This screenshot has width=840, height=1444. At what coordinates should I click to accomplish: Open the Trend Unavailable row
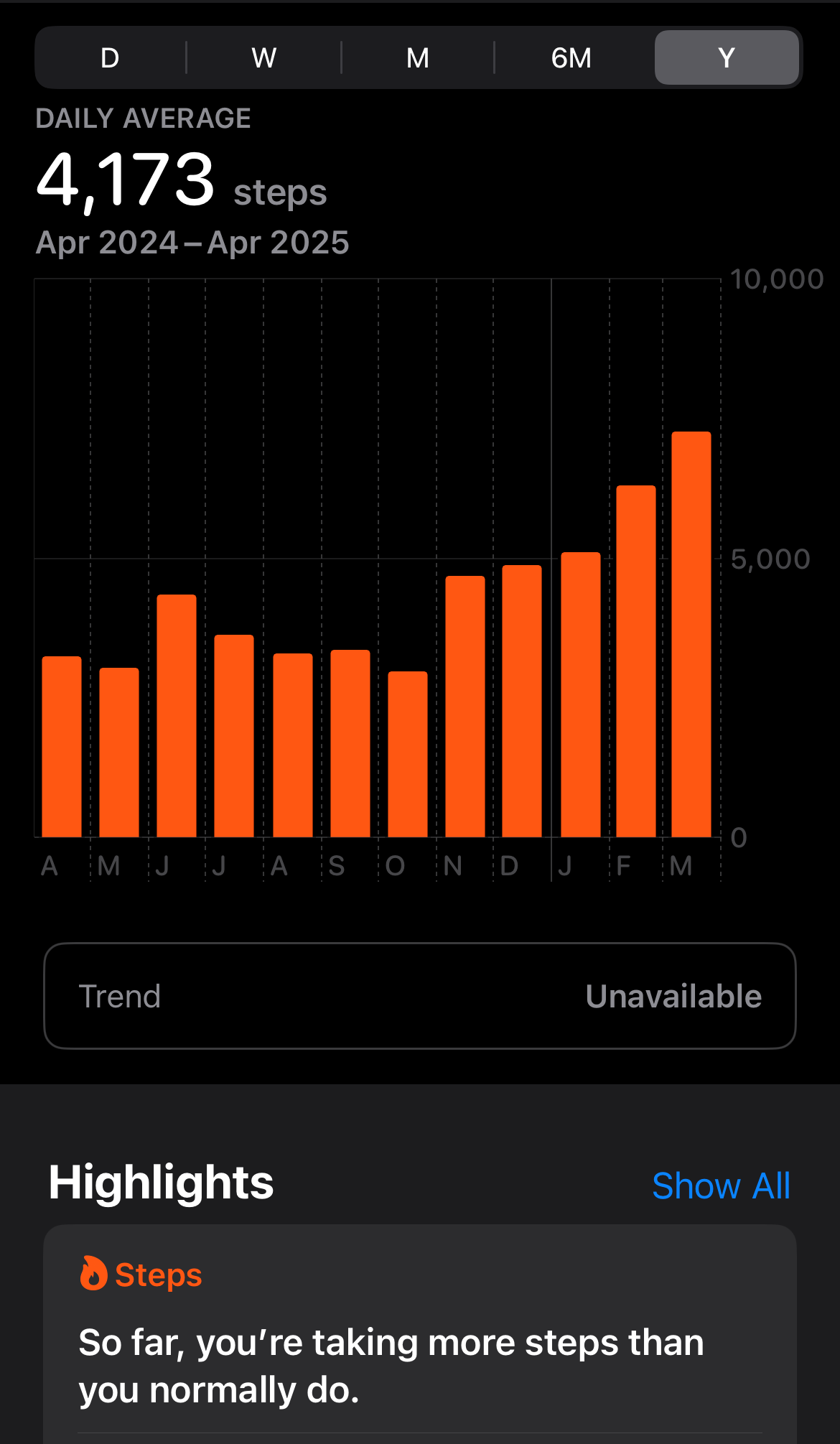(420, 996)
